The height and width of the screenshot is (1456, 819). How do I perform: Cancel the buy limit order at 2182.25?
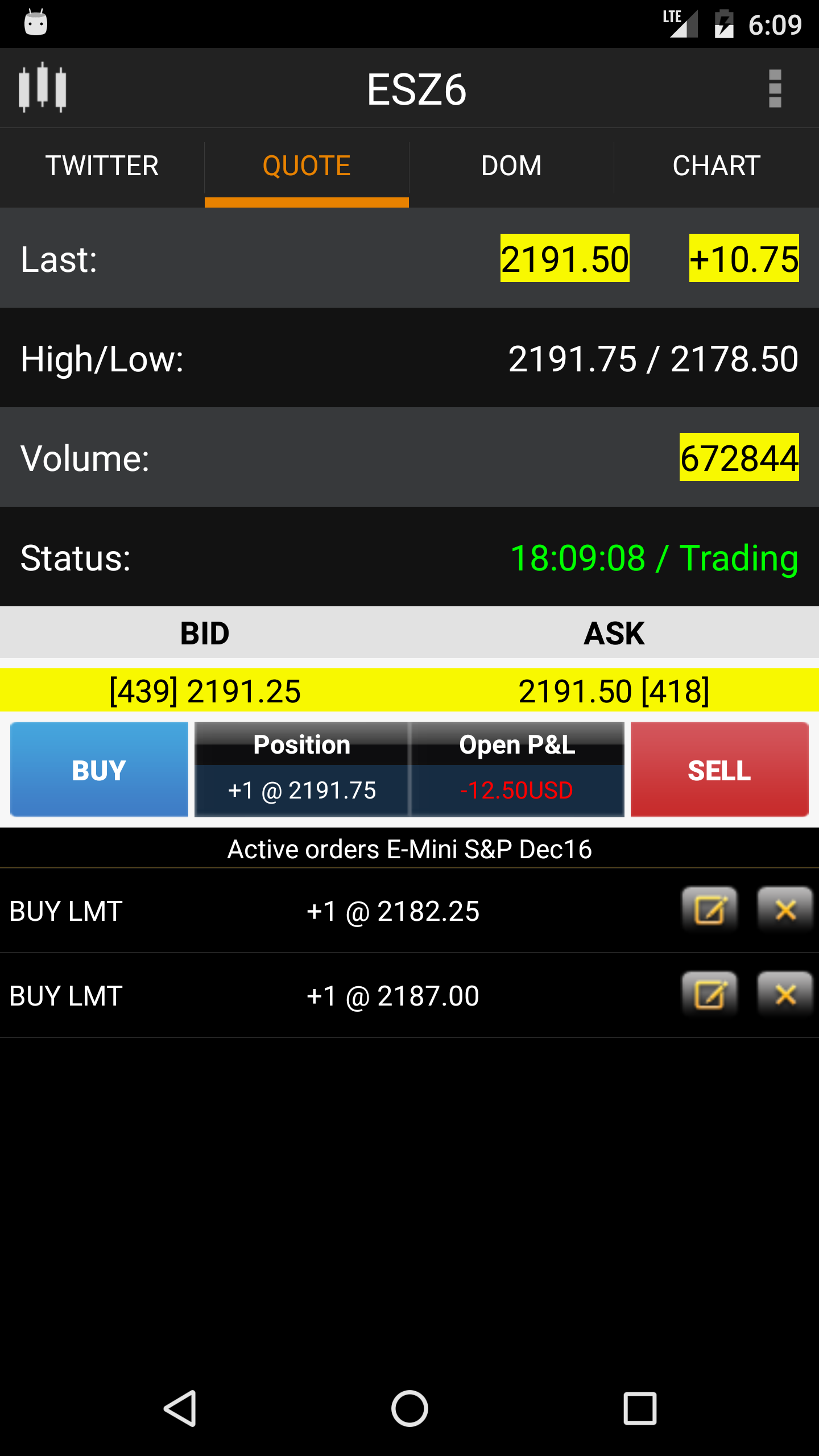(x=785, y=910)
